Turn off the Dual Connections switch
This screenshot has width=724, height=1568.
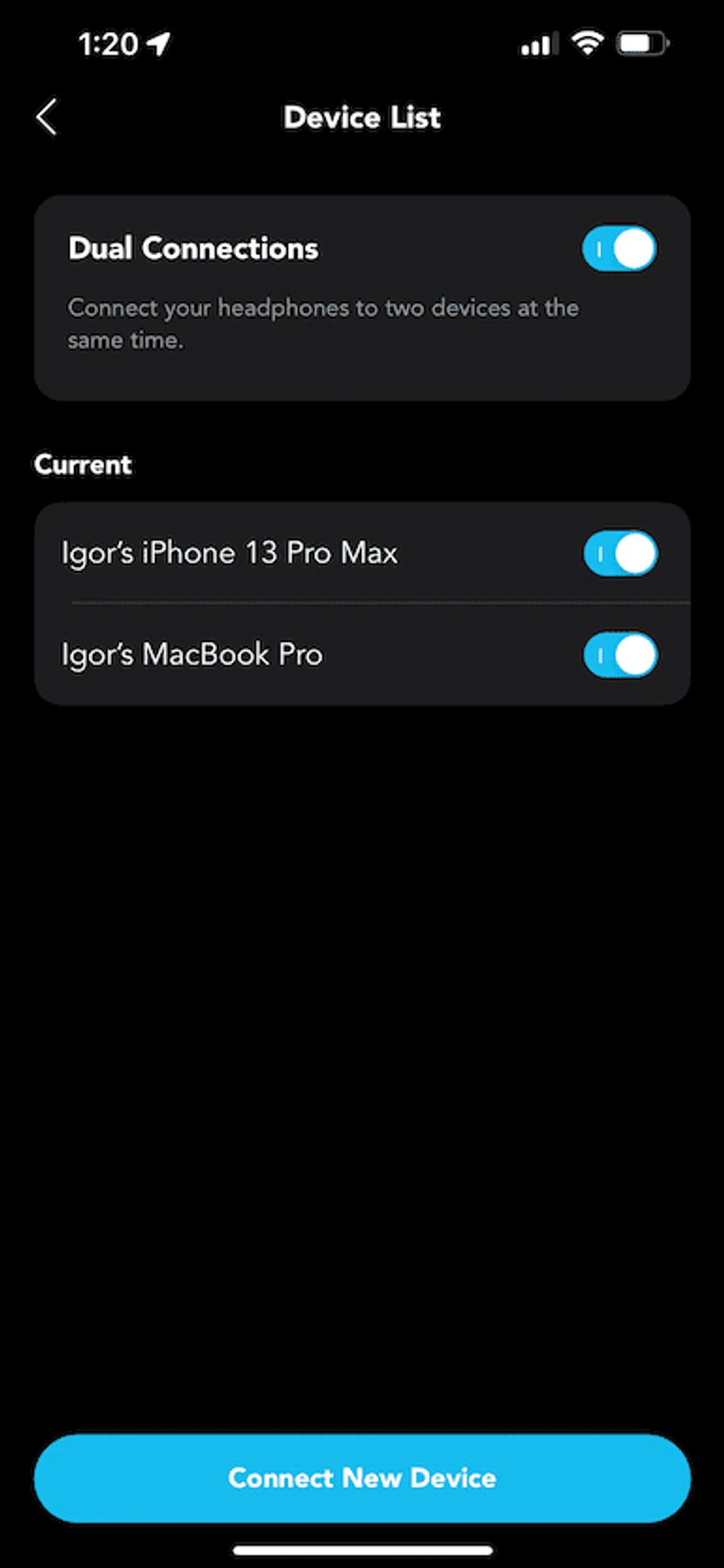point(619,249)
